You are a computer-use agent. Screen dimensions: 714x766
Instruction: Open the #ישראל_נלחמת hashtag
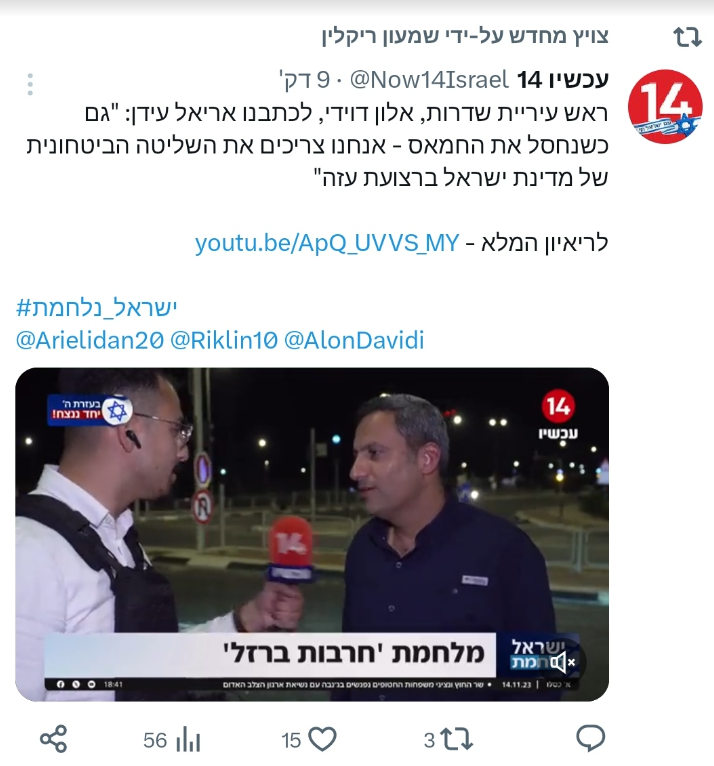[97, 308]
